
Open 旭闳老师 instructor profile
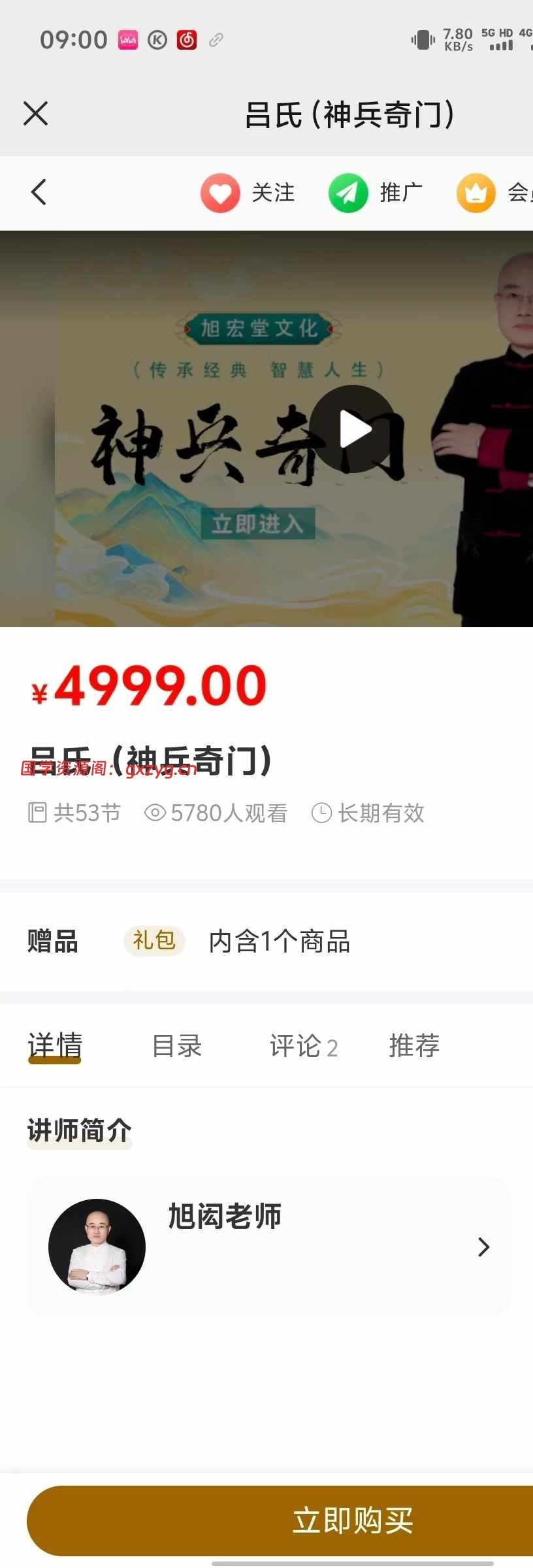click(268, 1247)
